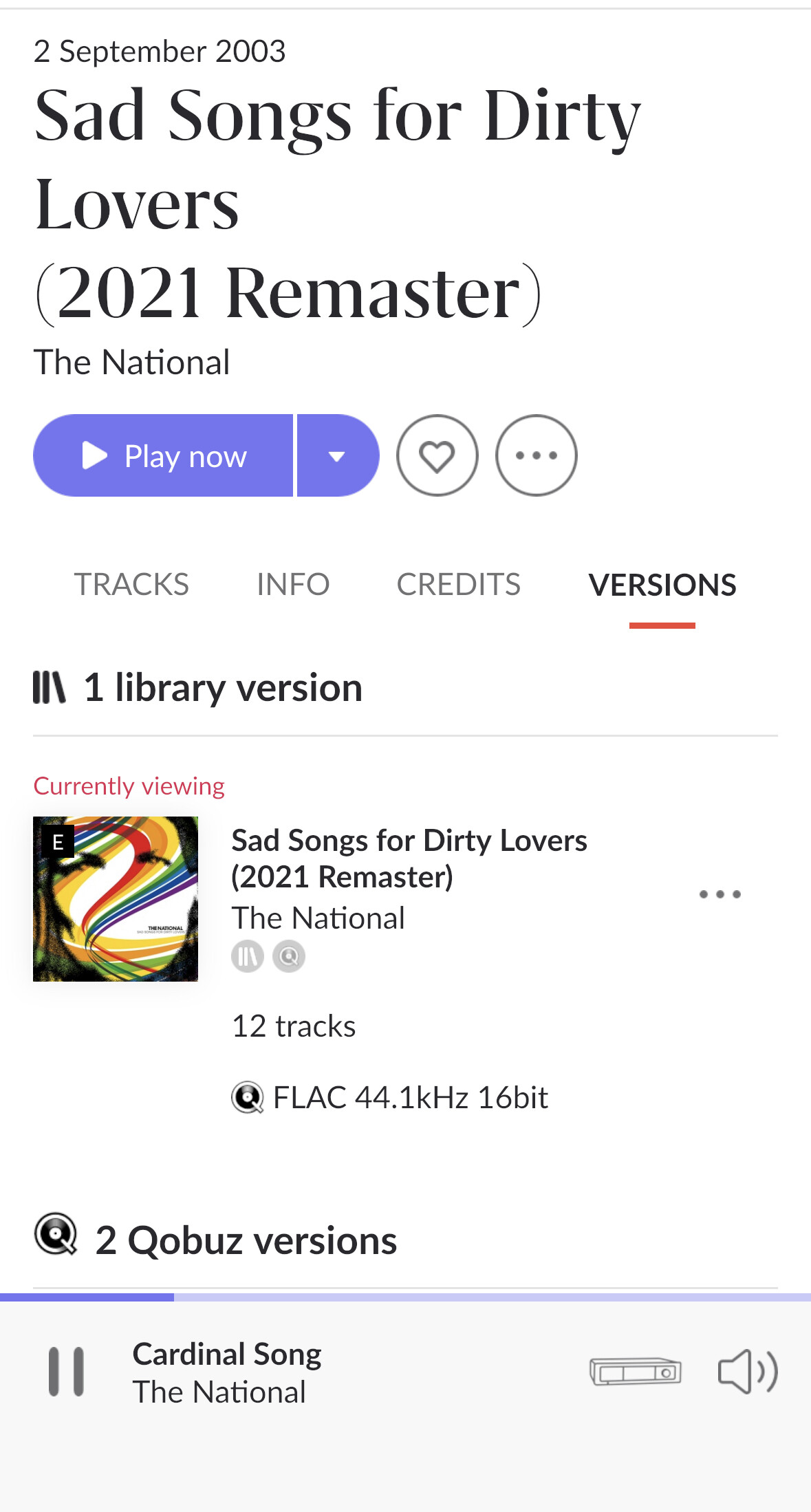Switch to the Credits tab

click(459, 585)
